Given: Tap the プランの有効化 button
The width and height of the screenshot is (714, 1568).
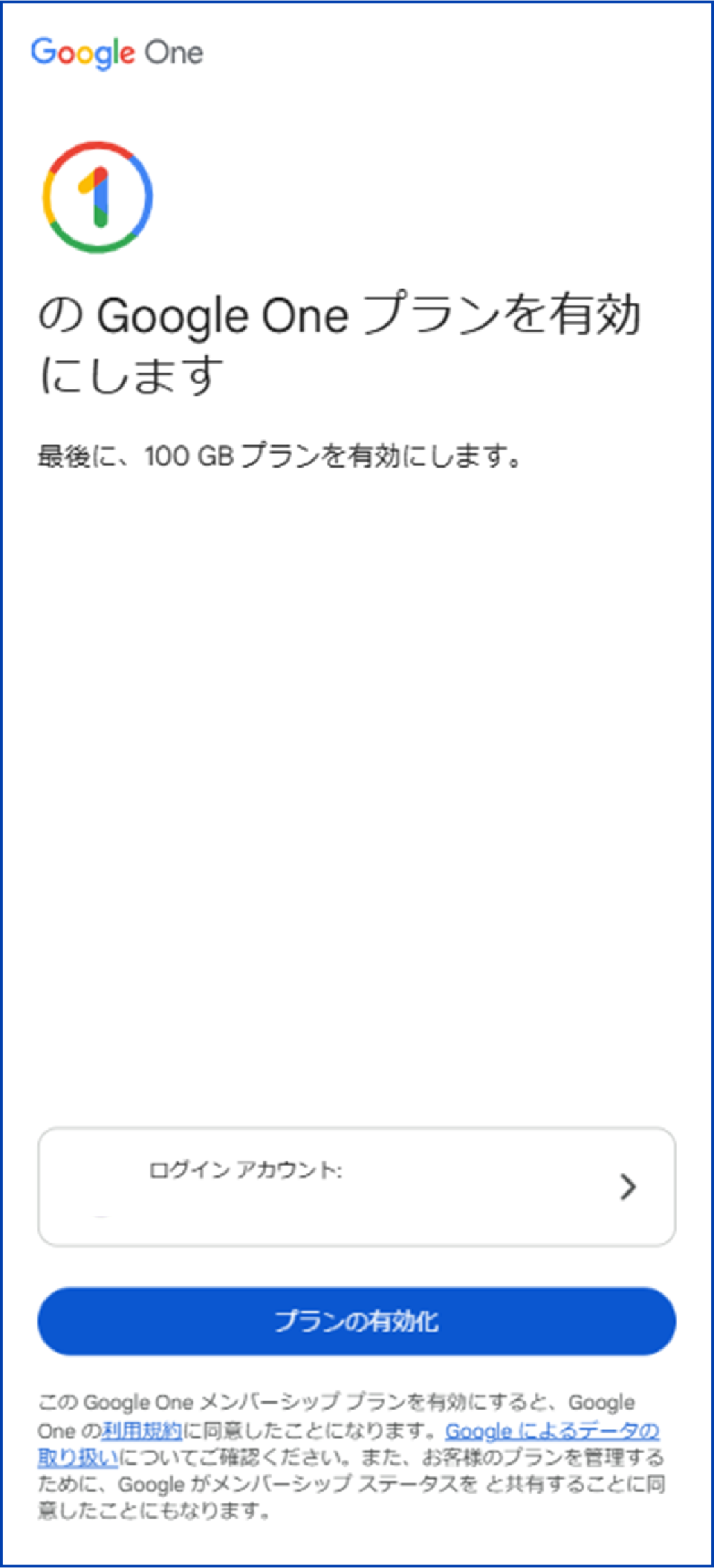Looking at the screenshot, I should [x=356, y=1321].
